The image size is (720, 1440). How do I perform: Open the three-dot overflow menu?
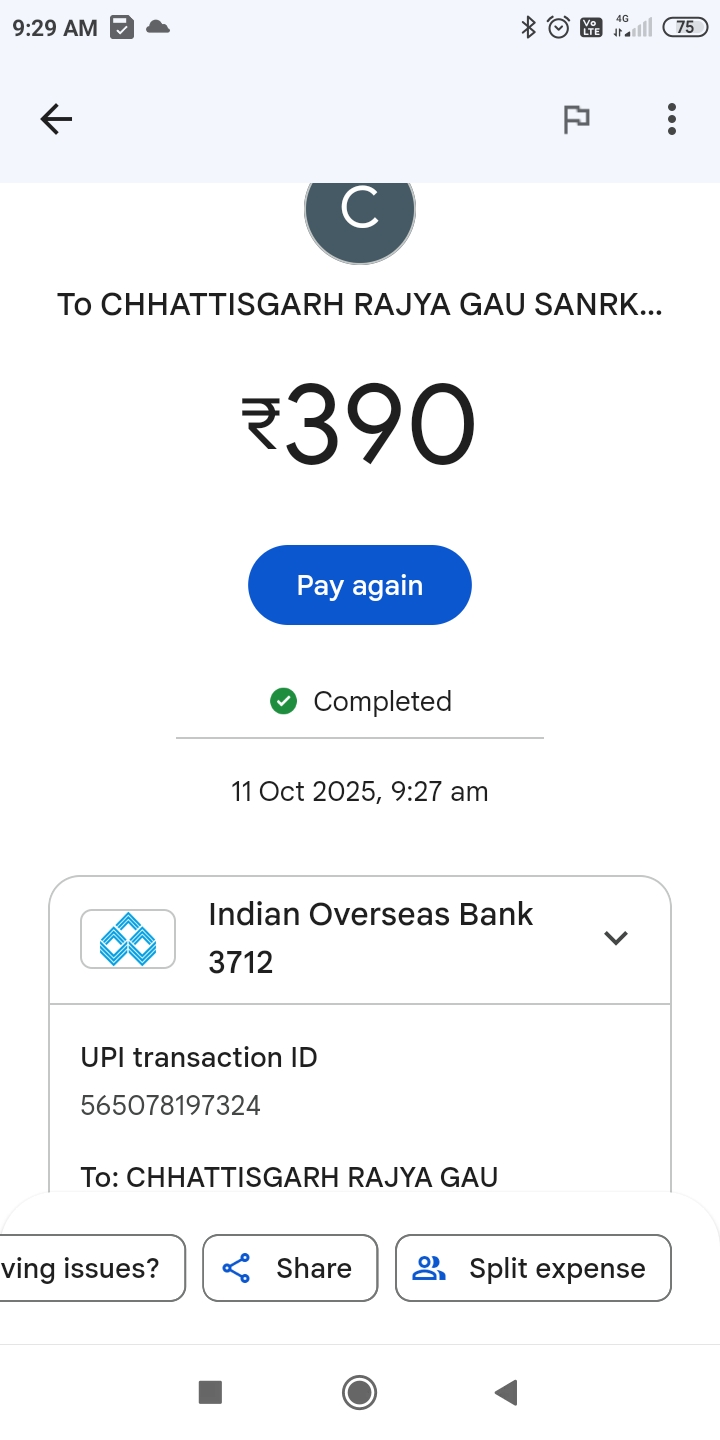(672, 120)
